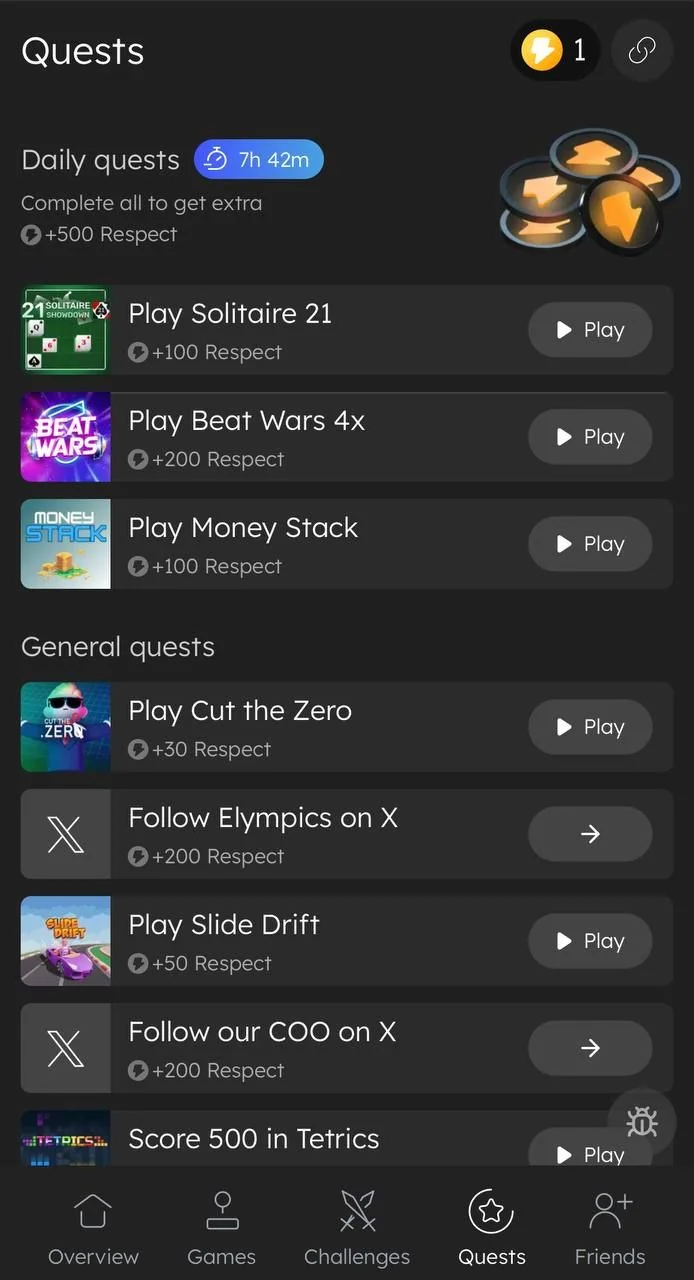Viewport: 694px width, 1280px height.
Task: Switch to the Overview tab
Action: pos(93,1228)
